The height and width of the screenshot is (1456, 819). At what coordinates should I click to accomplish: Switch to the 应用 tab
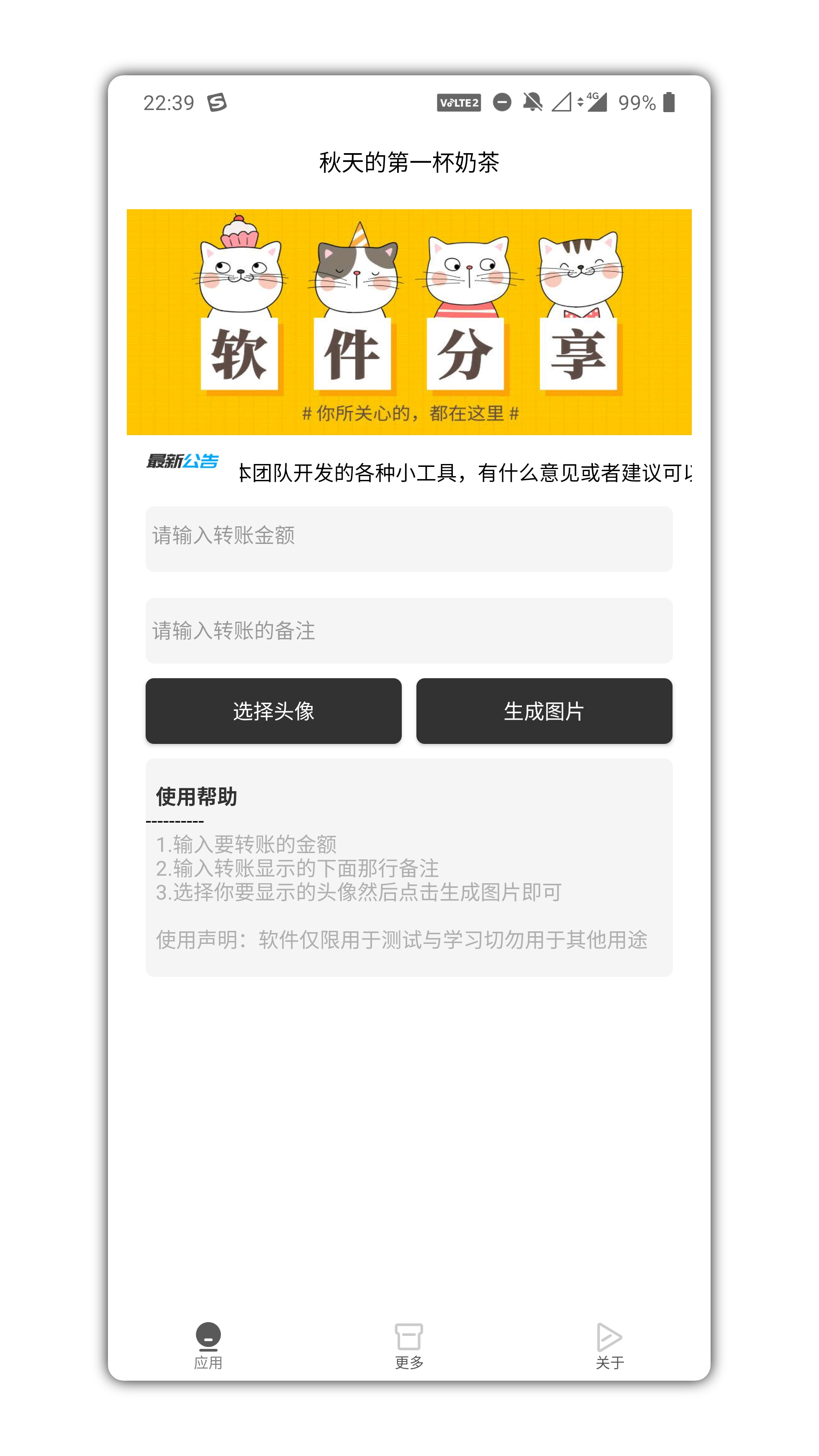coord(208,1345)
